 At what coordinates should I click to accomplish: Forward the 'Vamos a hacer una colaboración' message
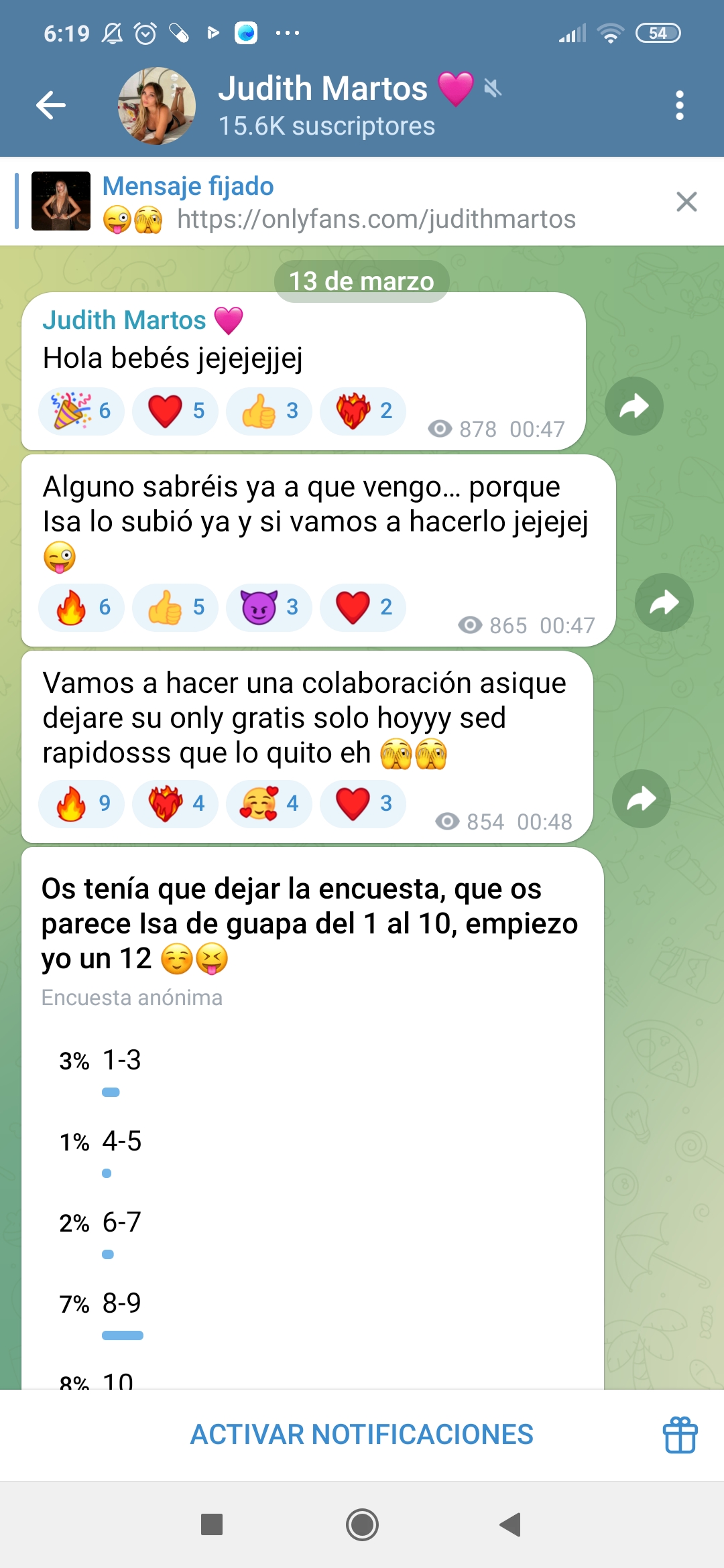tap(641, 799)
